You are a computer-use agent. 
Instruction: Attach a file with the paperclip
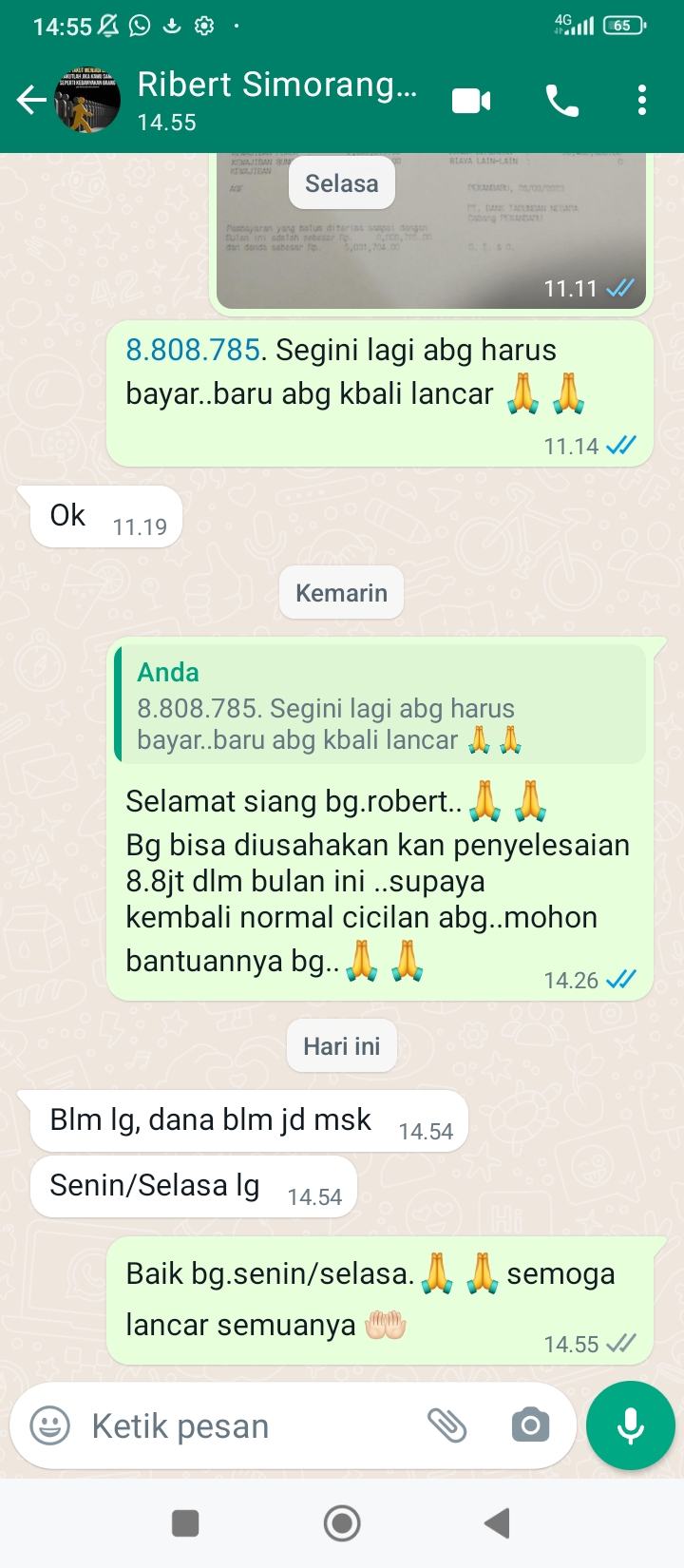coord(449,1425)
